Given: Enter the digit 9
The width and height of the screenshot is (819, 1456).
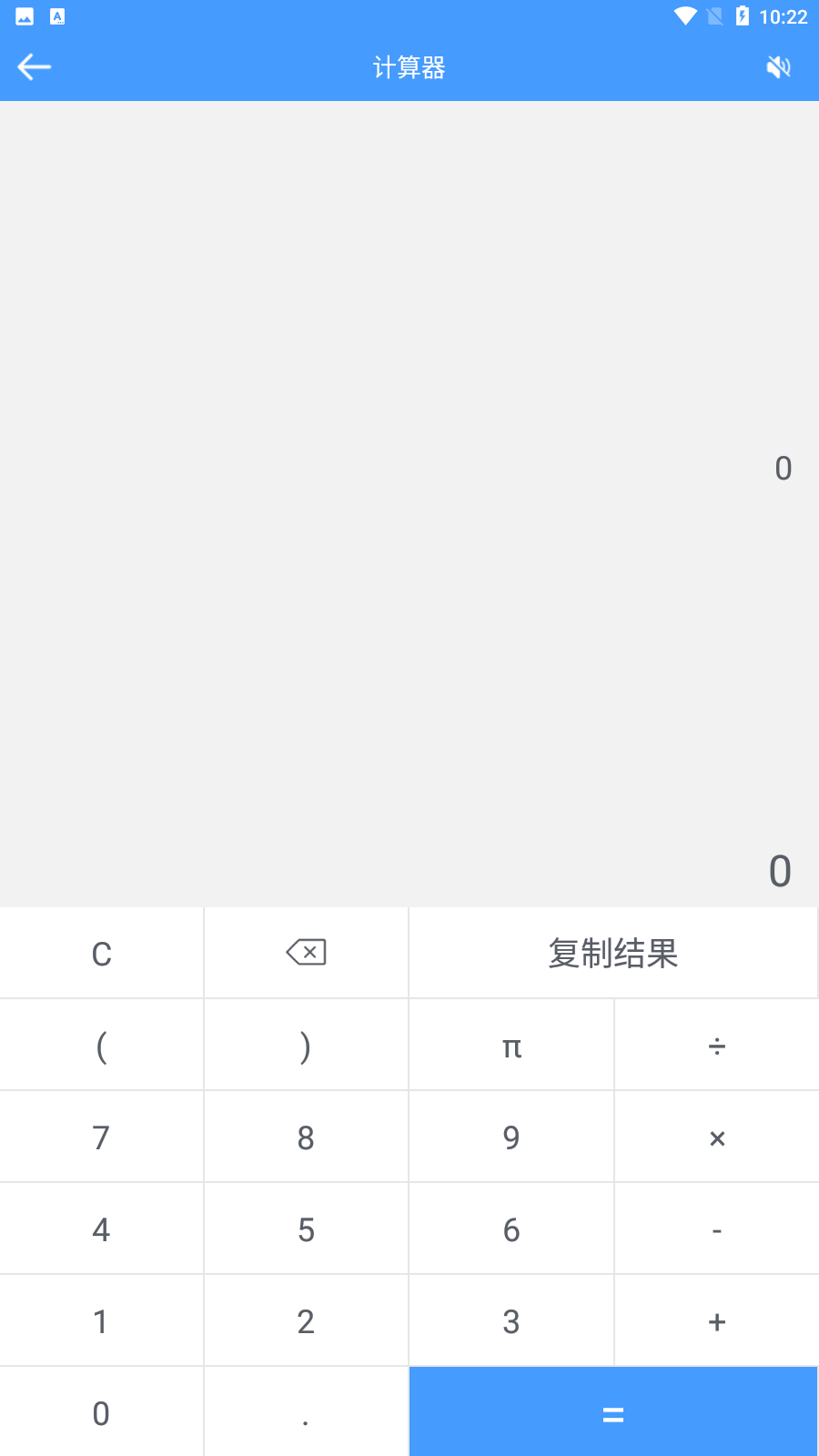Looking at the screenshot, I should 511,1138.
